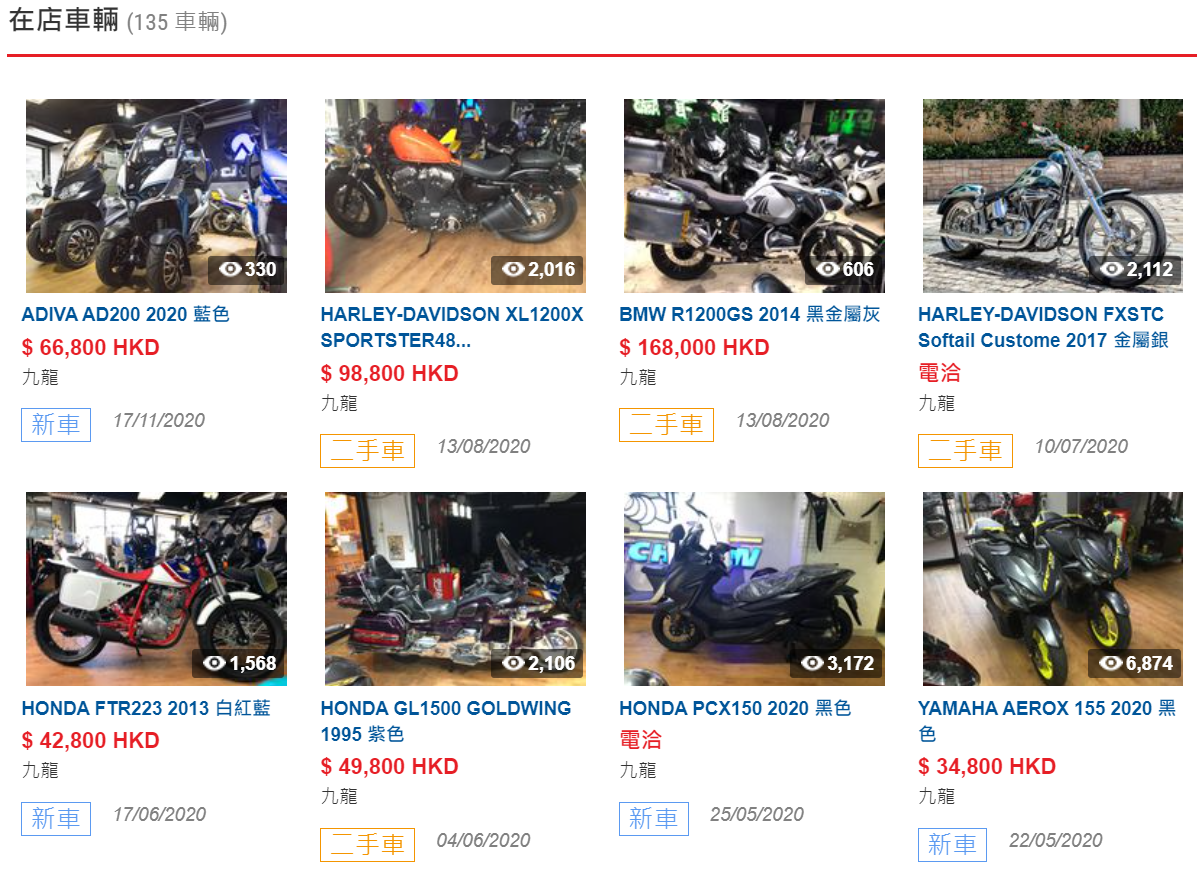
Task: Tap the BMW R1200GS 2014 黑金屬灰 title
Action: coord(749,315)
